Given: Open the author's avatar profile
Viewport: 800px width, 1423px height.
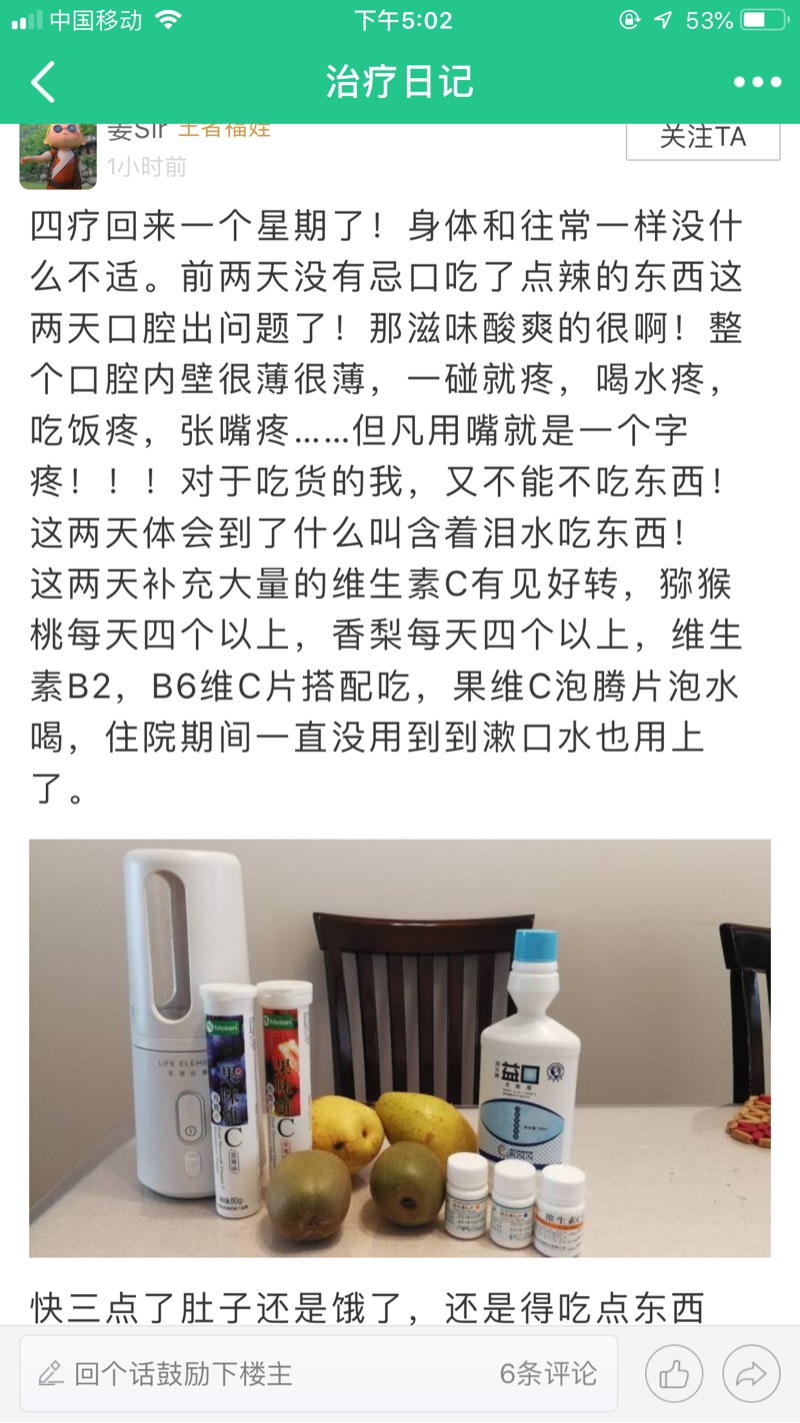Looking at the screenshot, I should pos(58,154).
